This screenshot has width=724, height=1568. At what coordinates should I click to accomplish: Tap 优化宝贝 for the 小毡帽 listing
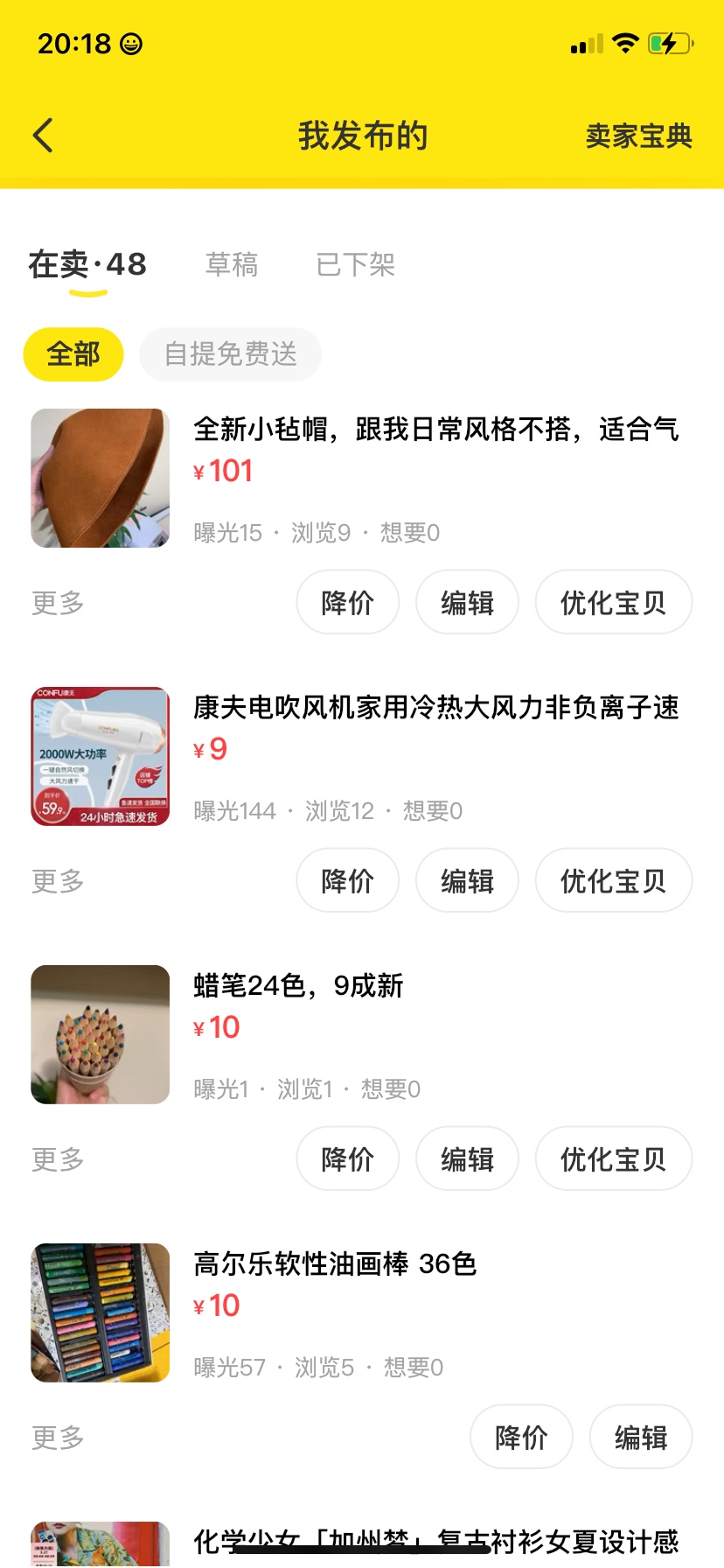614,602
